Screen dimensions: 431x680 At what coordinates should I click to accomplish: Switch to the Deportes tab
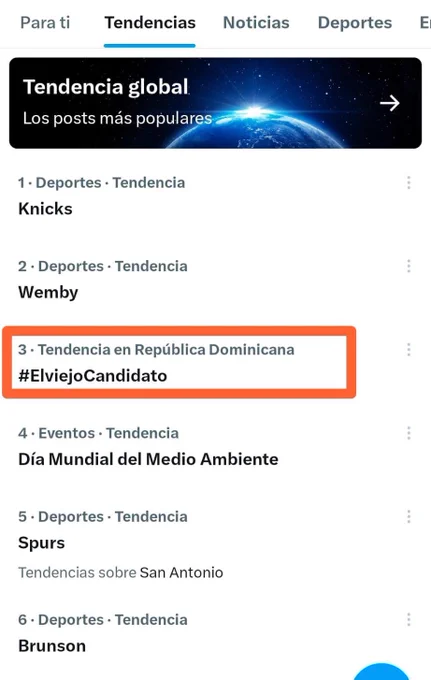[x=355, y=23]
